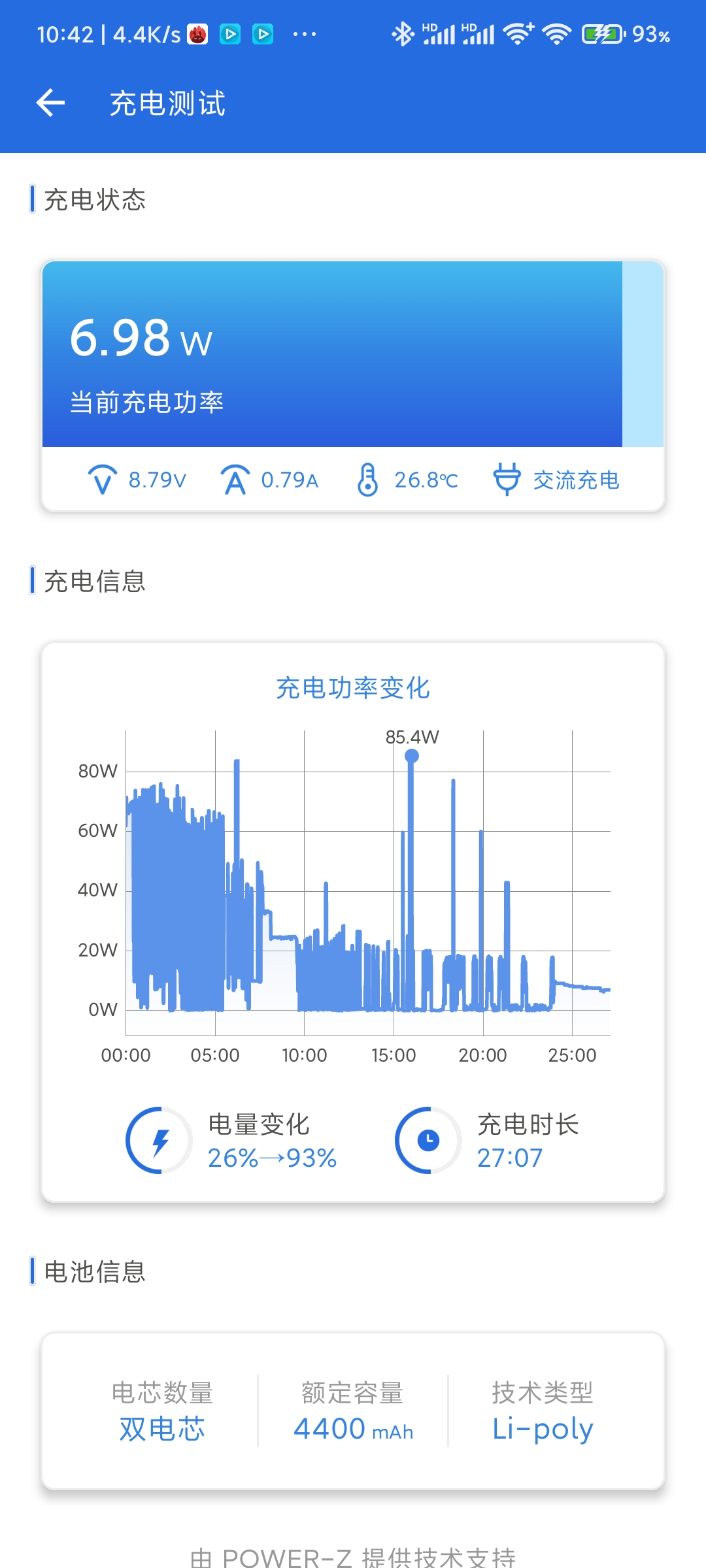The height and width of the screenshot is (1568, 706).
Task: Go back from the 充电测试 screen
Action: [50, 103]
